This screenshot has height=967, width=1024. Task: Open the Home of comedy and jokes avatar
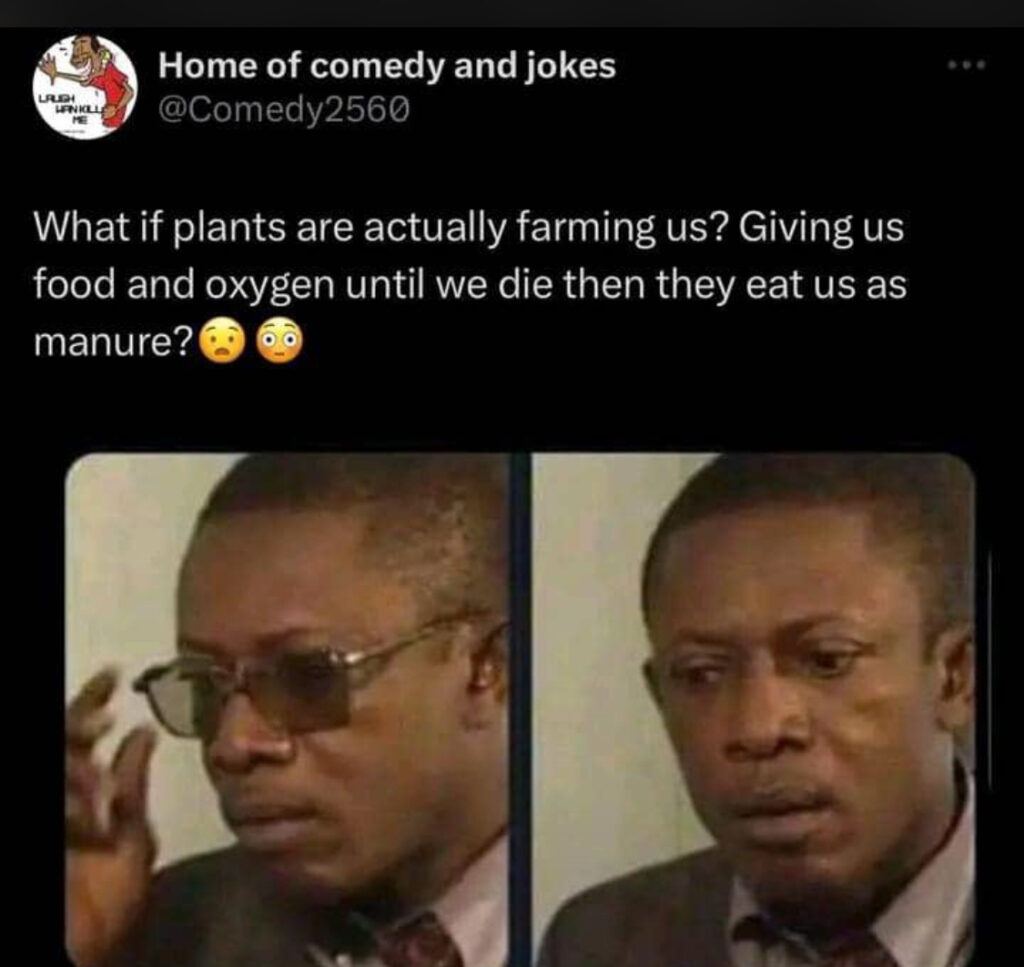pos(85,87)
